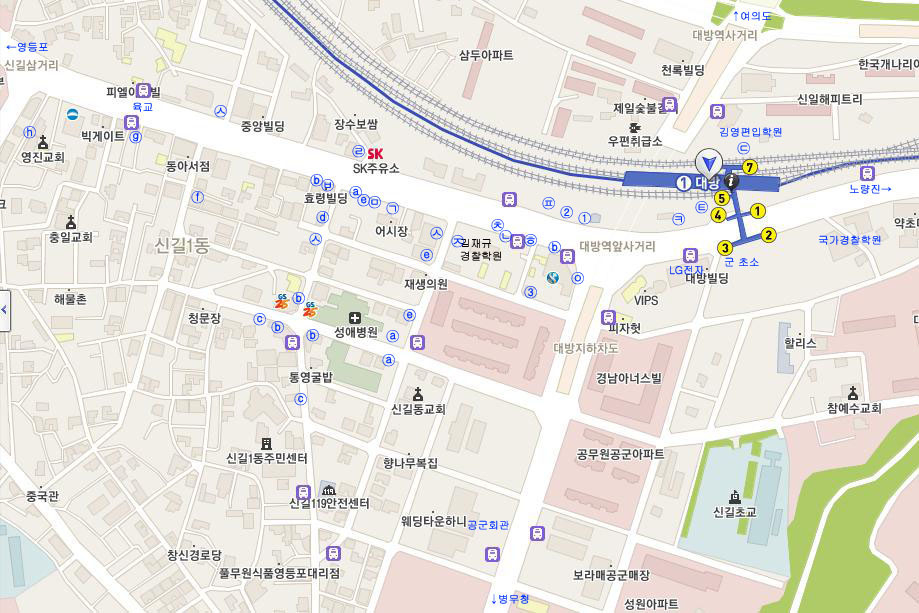Open bus stop above LG전자 label

(x=690, y=254)
